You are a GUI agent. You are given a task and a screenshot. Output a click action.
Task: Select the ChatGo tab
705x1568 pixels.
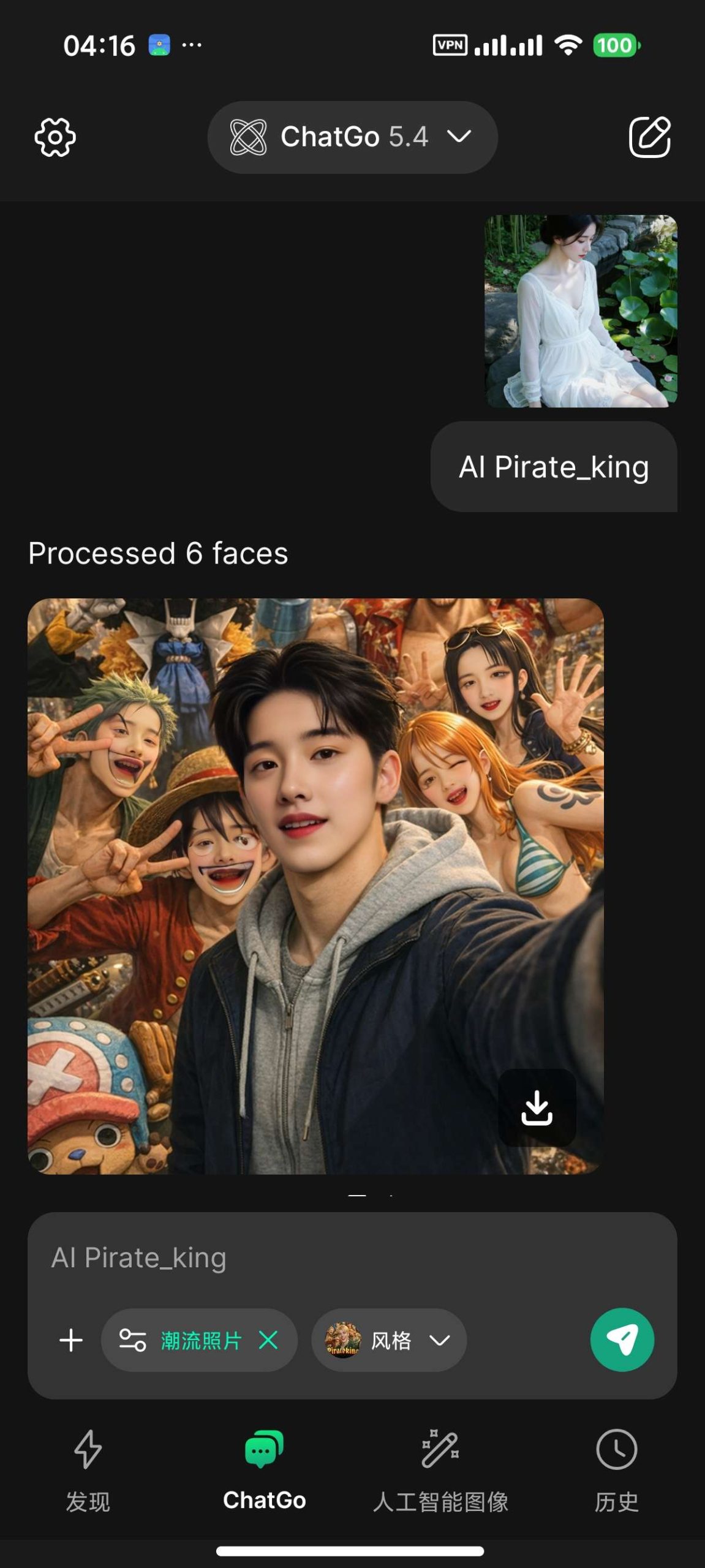pyautogui.click(x=264, y=1470)
